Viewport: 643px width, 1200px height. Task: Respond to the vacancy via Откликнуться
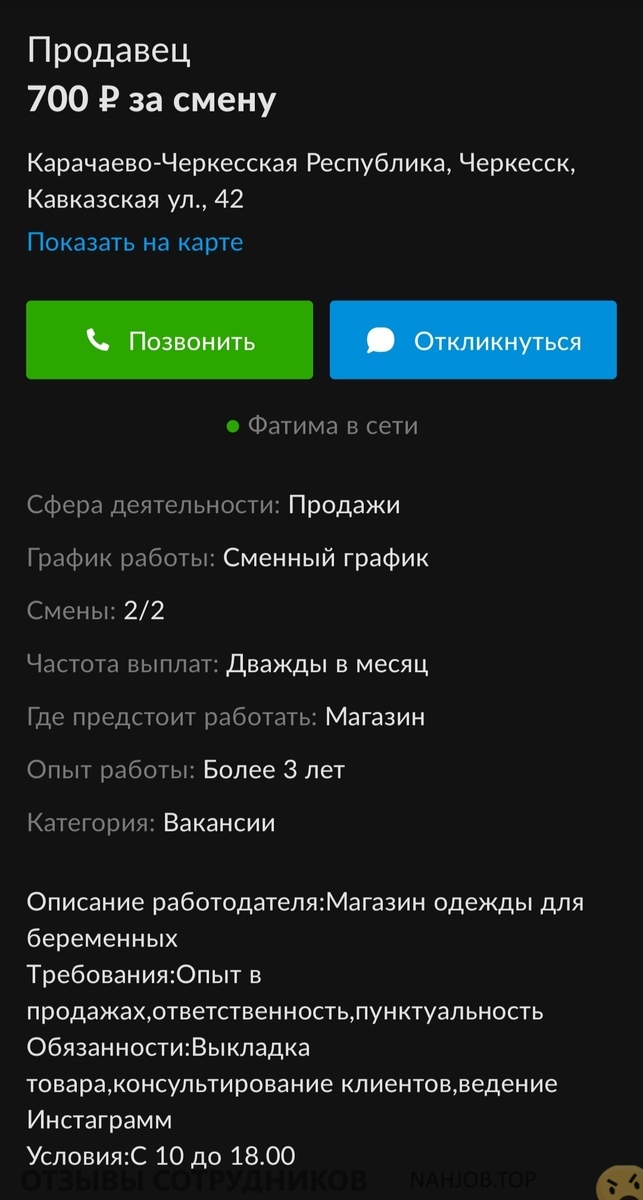click(x=473, y=340)
